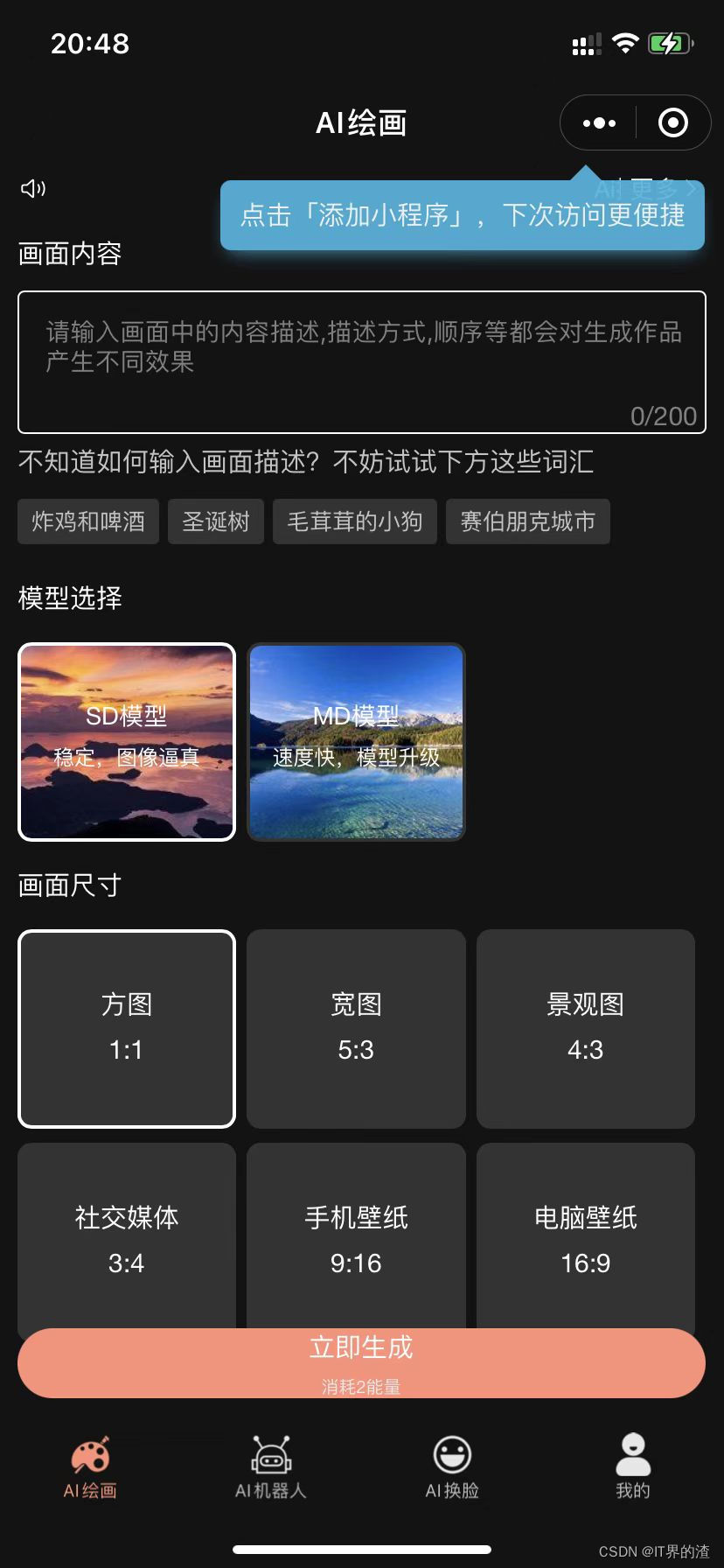Viewport: 724px width, 1568px height.
Task: Click the 画面内容 description input box
Action: tap(362, 359)
